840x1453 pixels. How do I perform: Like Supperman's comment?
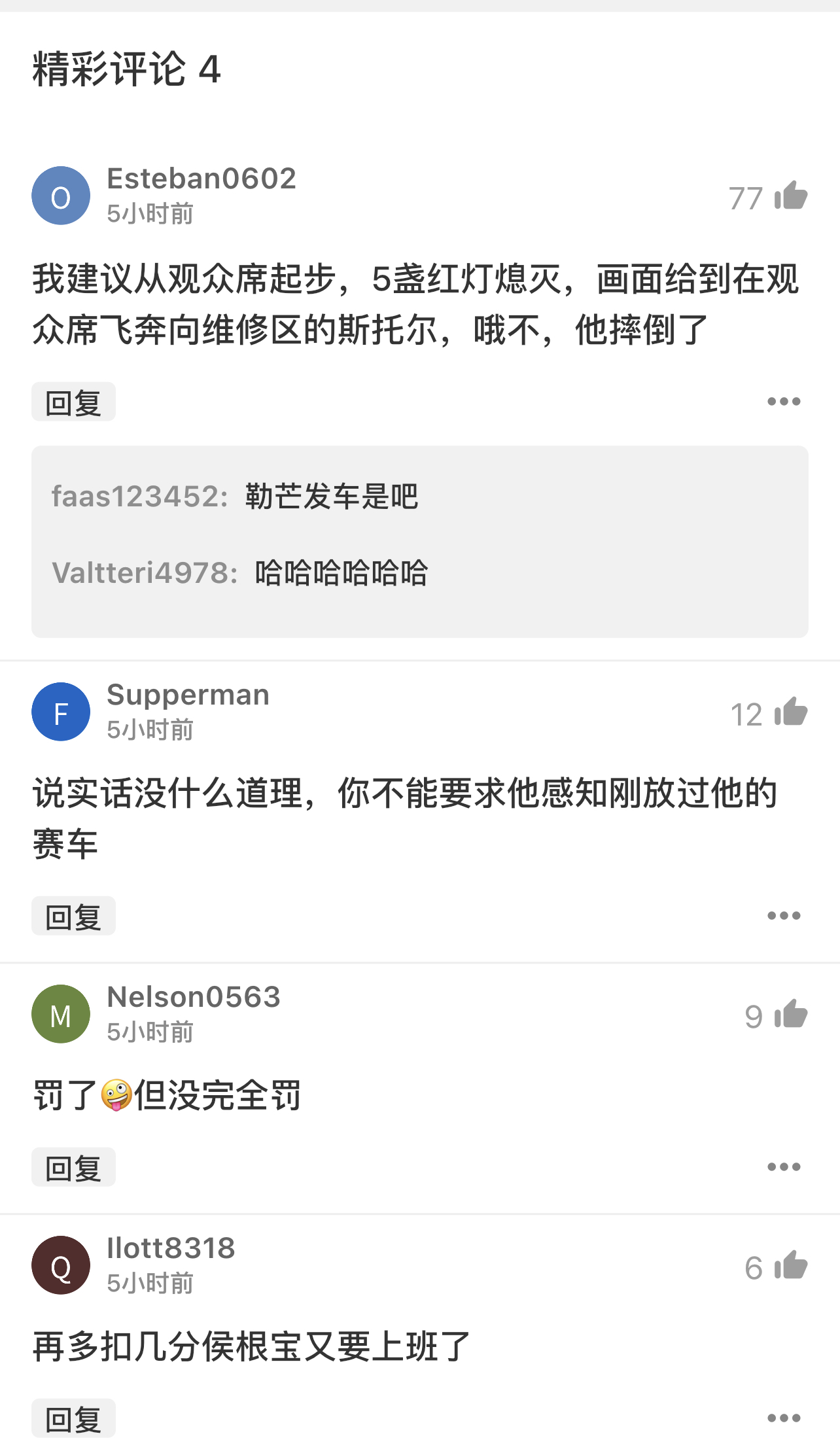click(x=790, y=712)
